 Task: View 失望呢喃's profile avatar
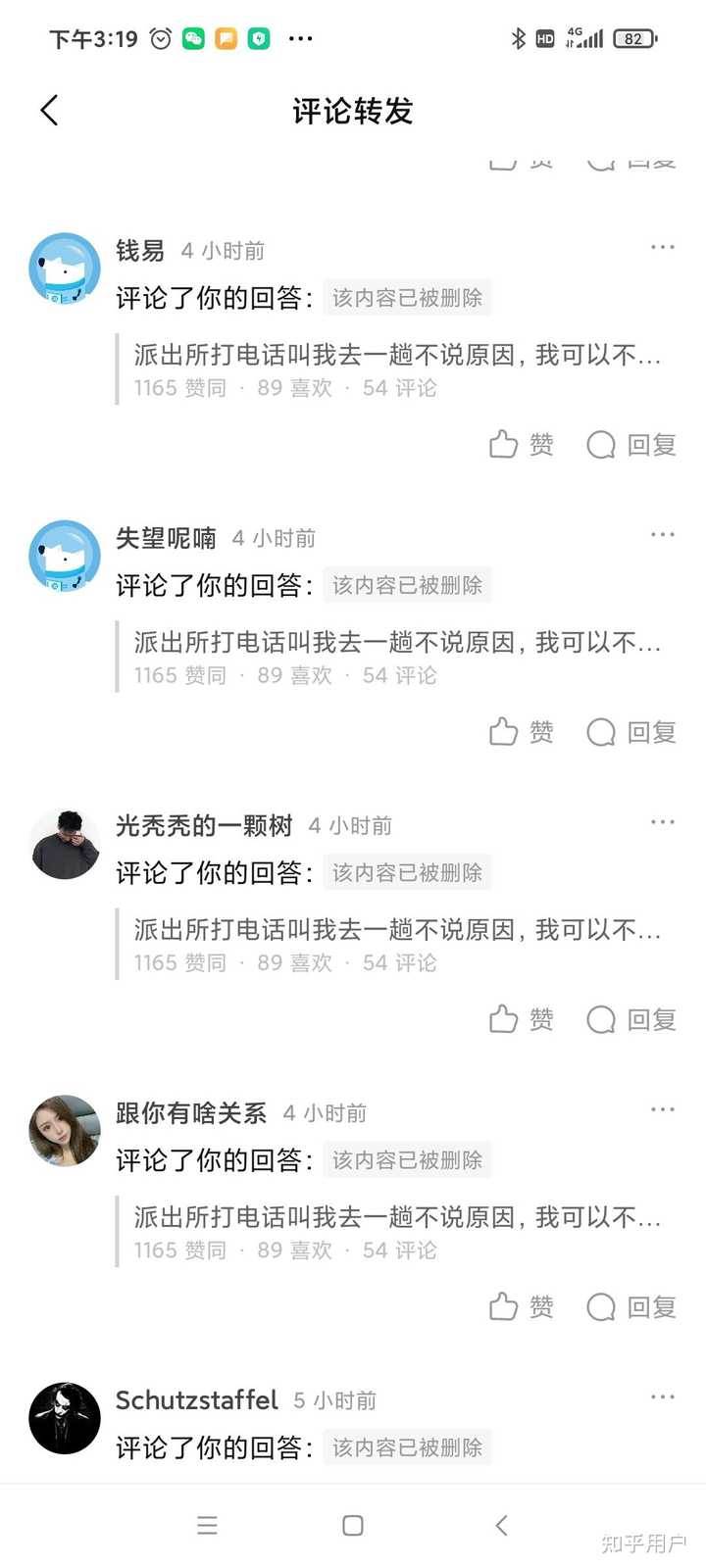(x=65, y=555)
